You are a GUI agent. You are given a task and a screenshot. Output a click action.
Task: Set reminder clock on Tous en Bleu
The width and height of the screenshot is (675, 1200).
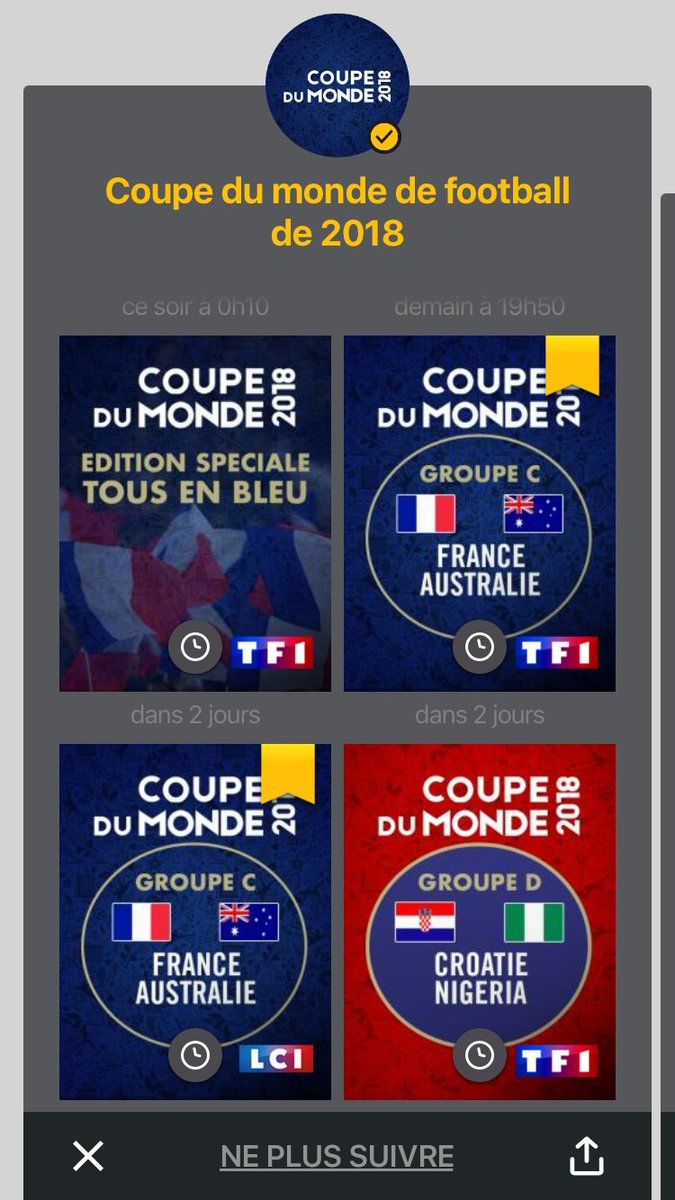coord(195,647)
